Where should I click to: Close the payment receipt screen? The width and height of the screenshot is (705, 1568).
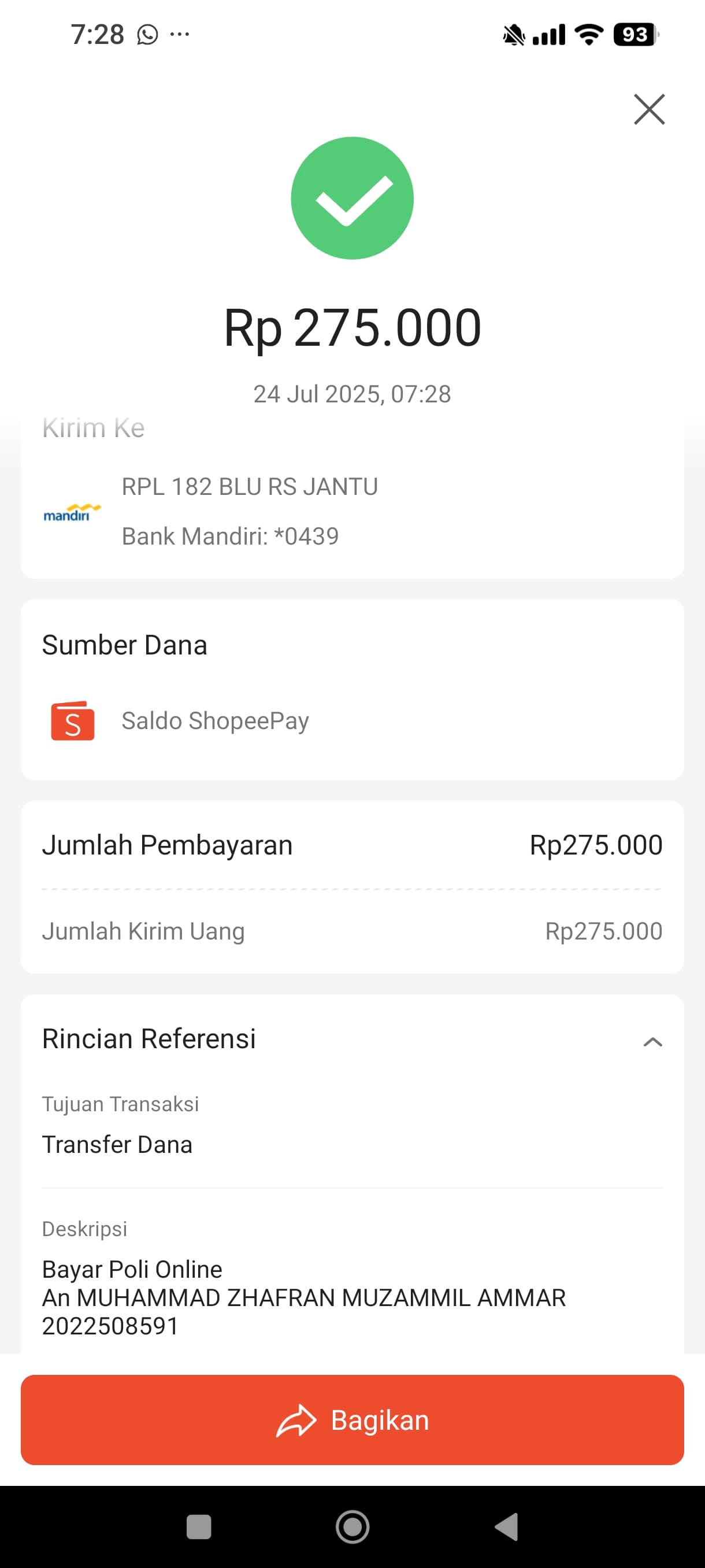tap(649, 110)
